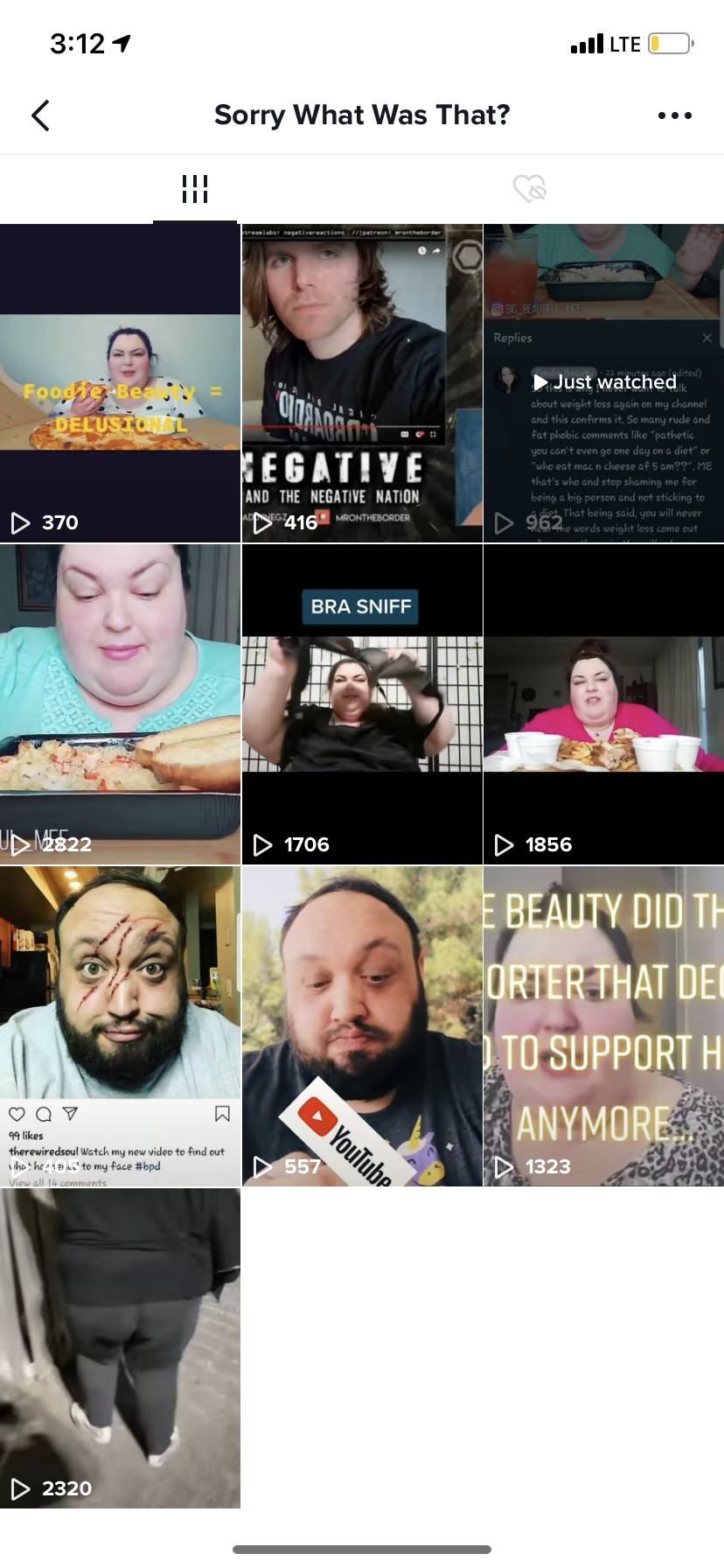Open the Negative Nation video with 416 views
This screenshot has height=1568, width=724.
click(x=362, y=383)
